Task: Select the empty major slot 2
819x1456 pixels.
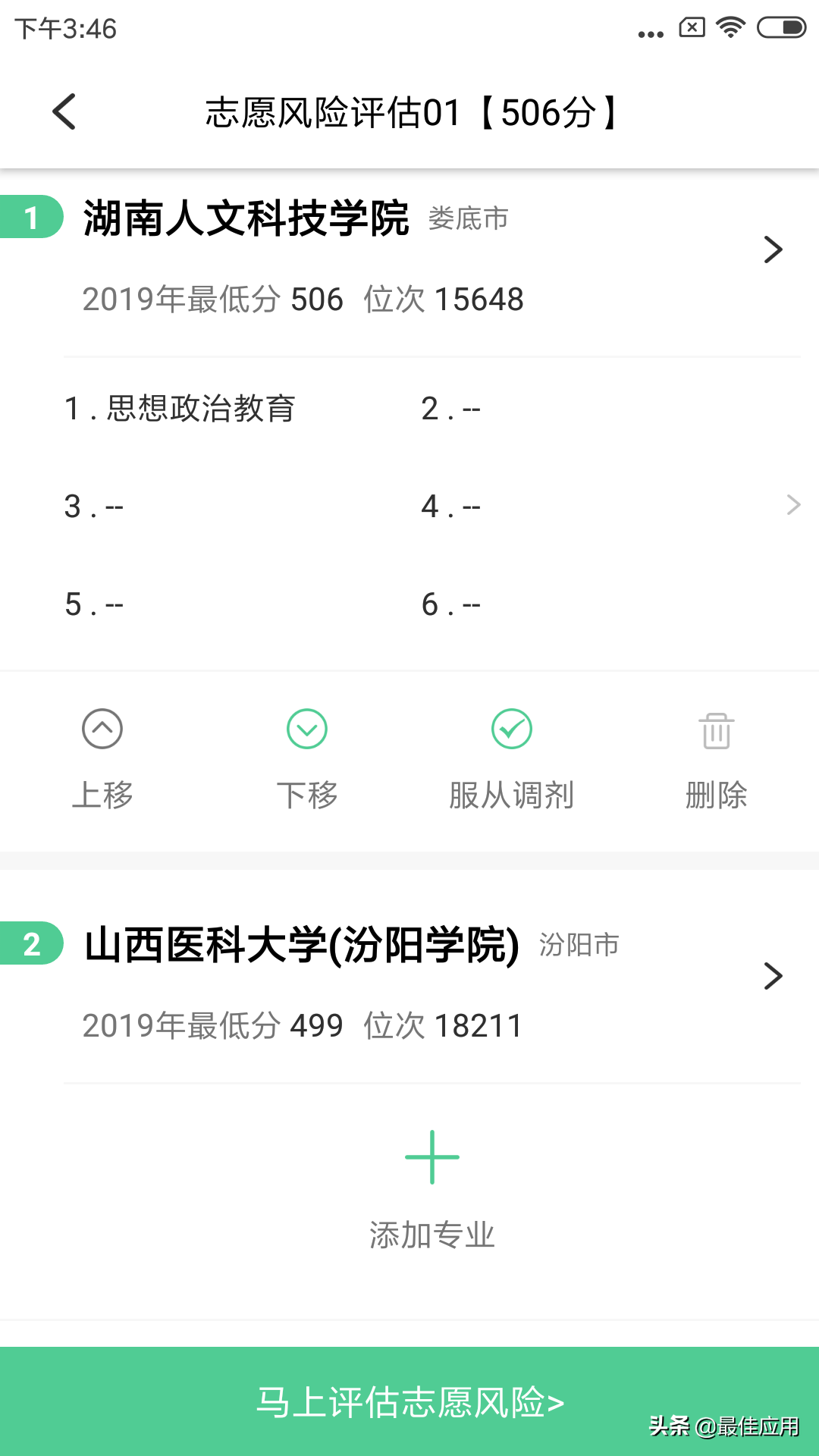Action: pos(451,408)
